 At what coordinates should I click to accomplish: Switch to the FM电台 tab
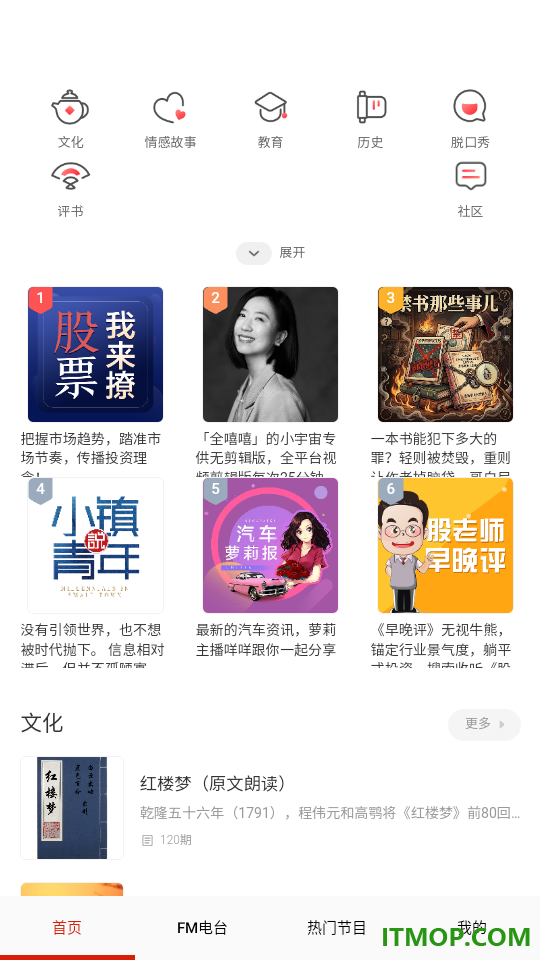[x=202, y=928]
